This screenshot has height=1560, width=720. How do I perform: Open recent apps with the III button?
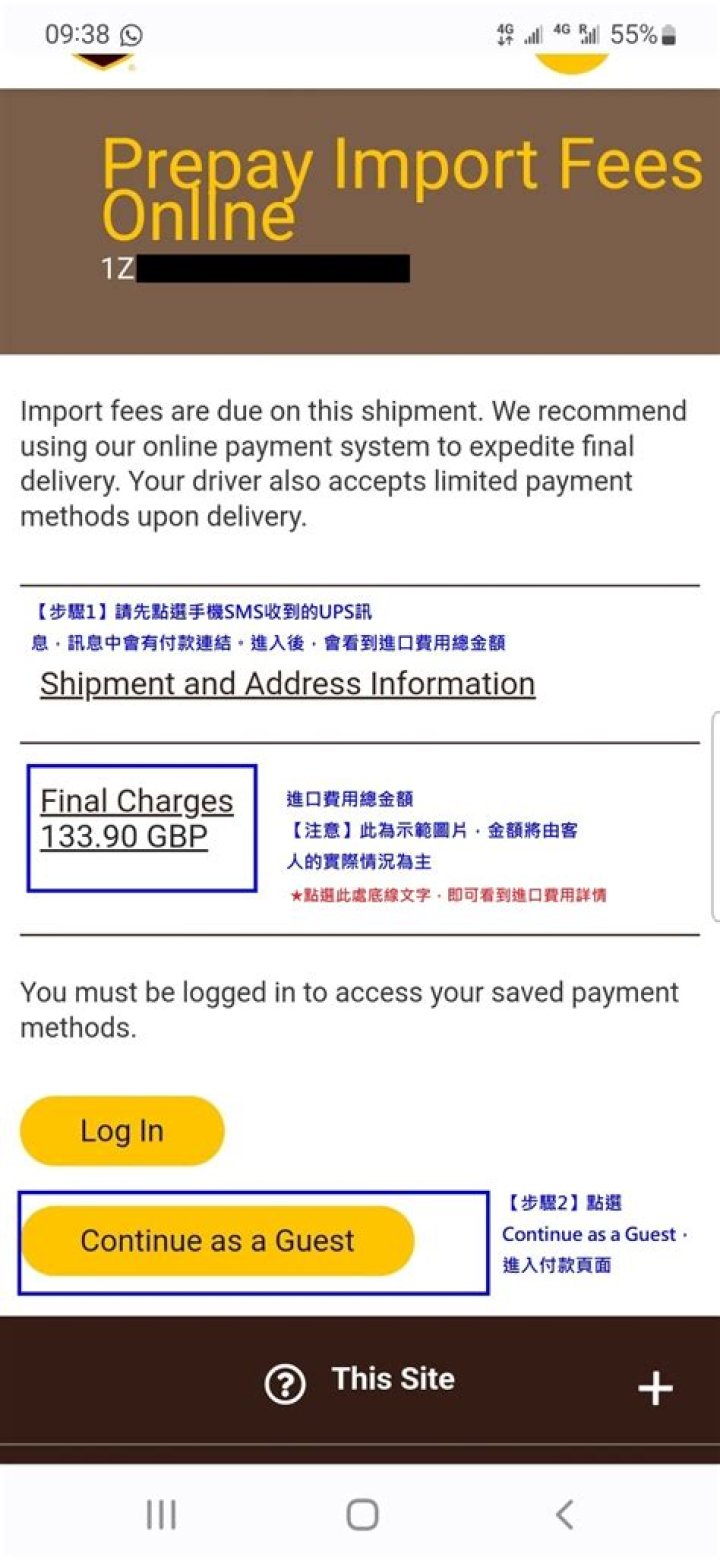point(160,1513)
